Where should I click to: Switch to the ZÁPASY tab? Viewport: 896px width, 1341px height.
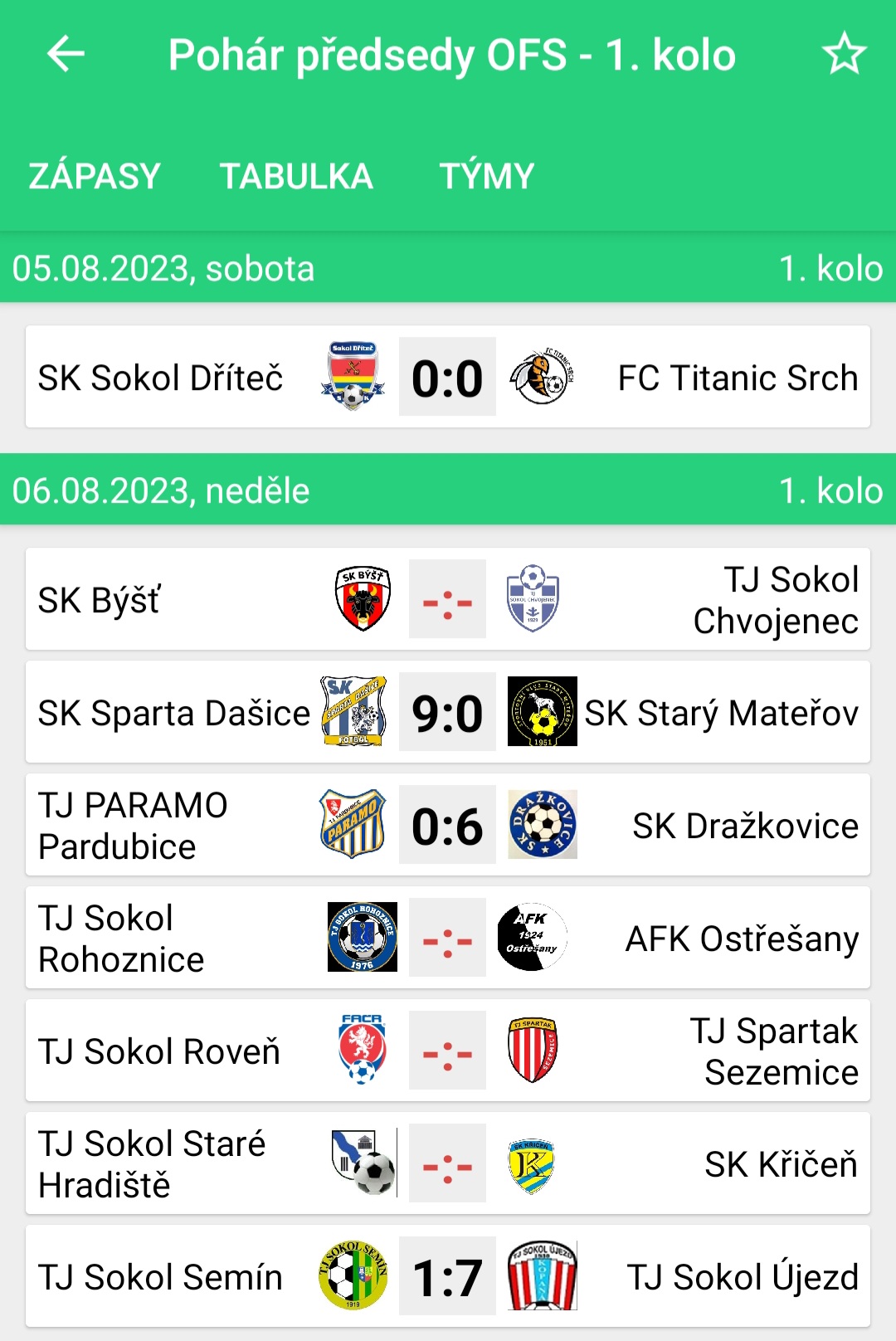click(95, 176)
